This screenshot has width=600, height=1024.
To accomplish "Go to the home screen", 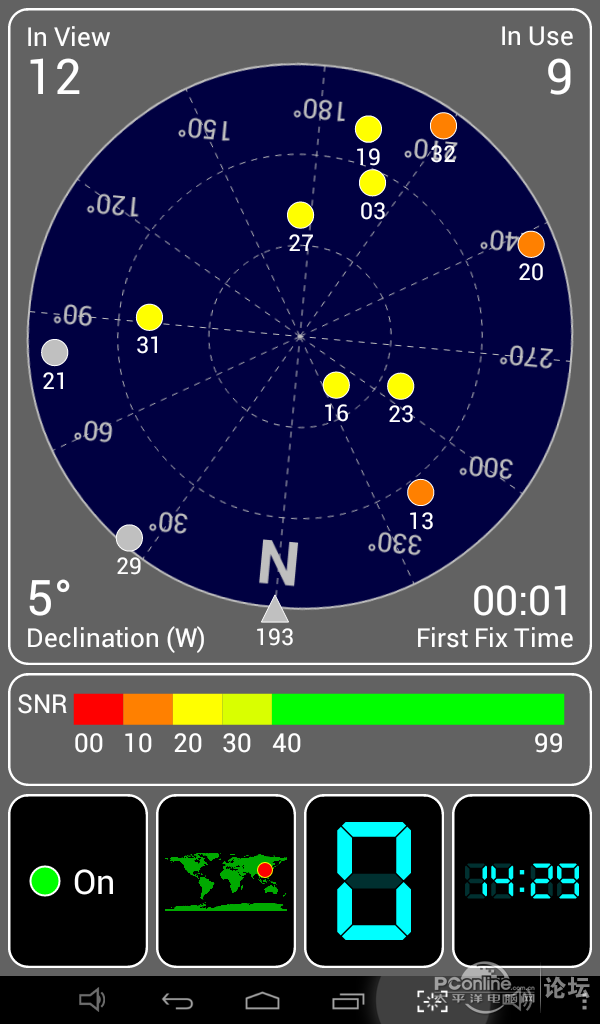I will click(x=262, y=1000).
